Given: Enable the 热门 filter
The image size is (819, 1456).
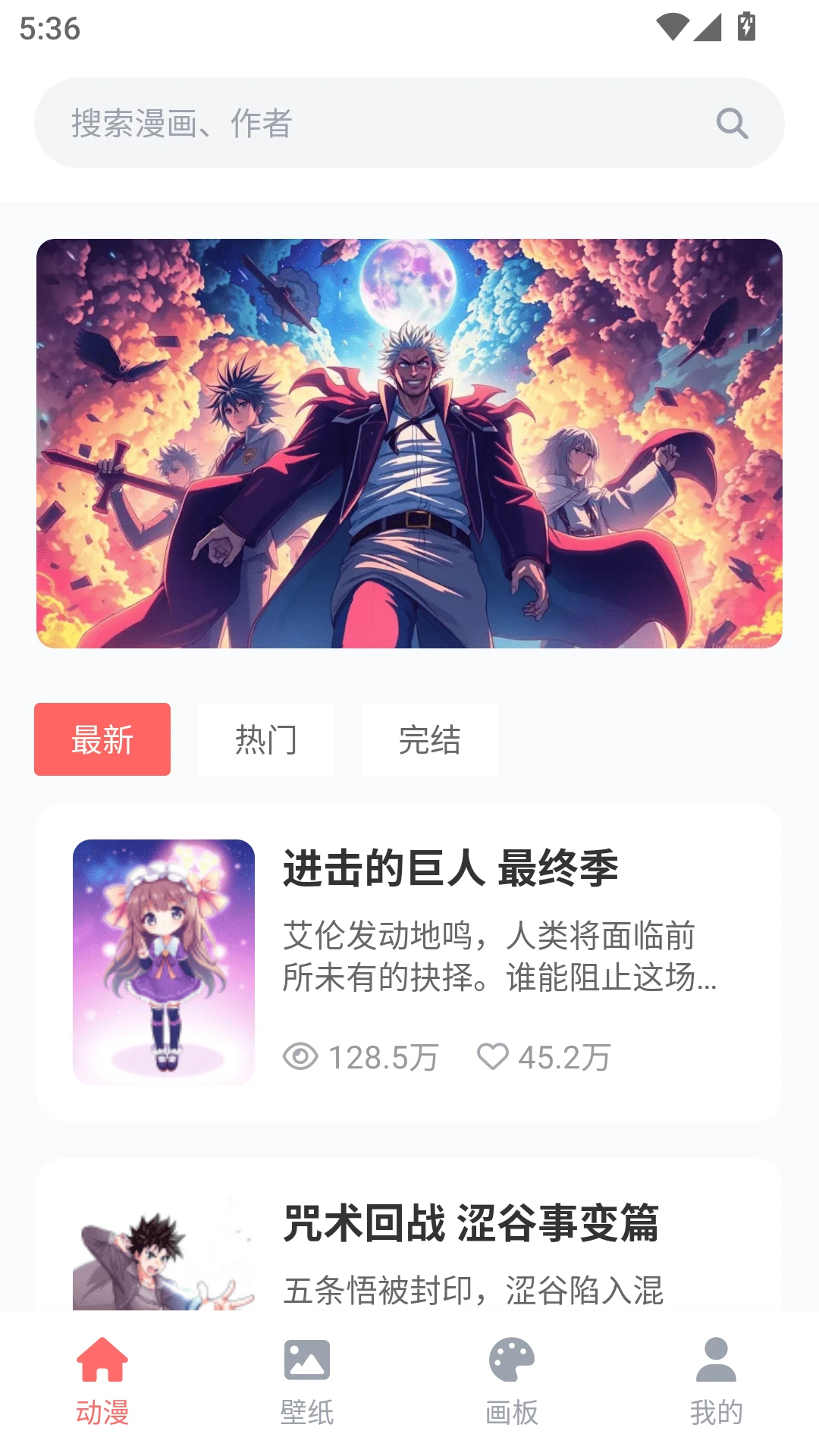Looking at the screenshot, I should [266, 739].
